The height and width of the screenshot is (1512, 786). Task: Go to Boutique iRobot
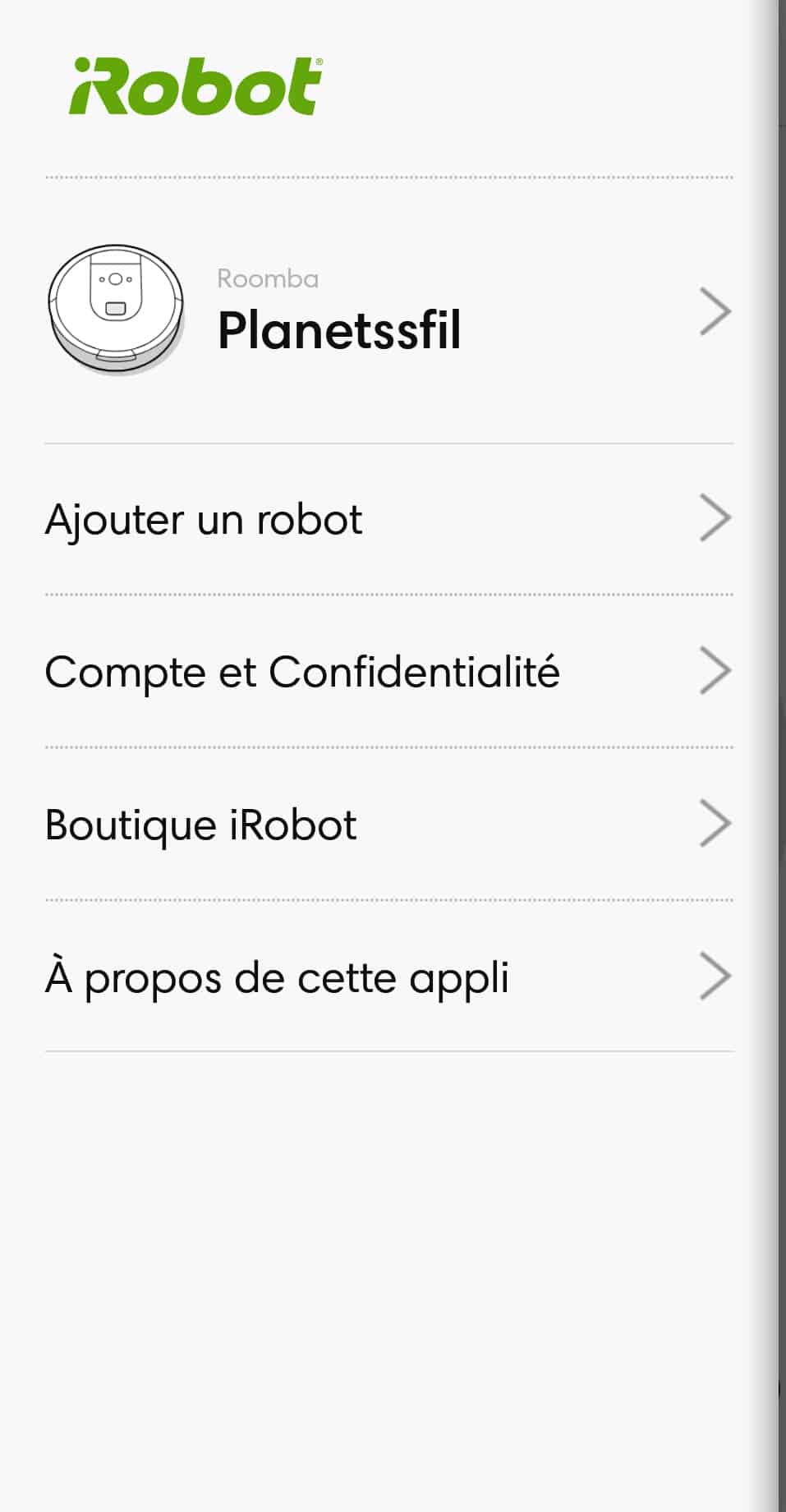388,824
